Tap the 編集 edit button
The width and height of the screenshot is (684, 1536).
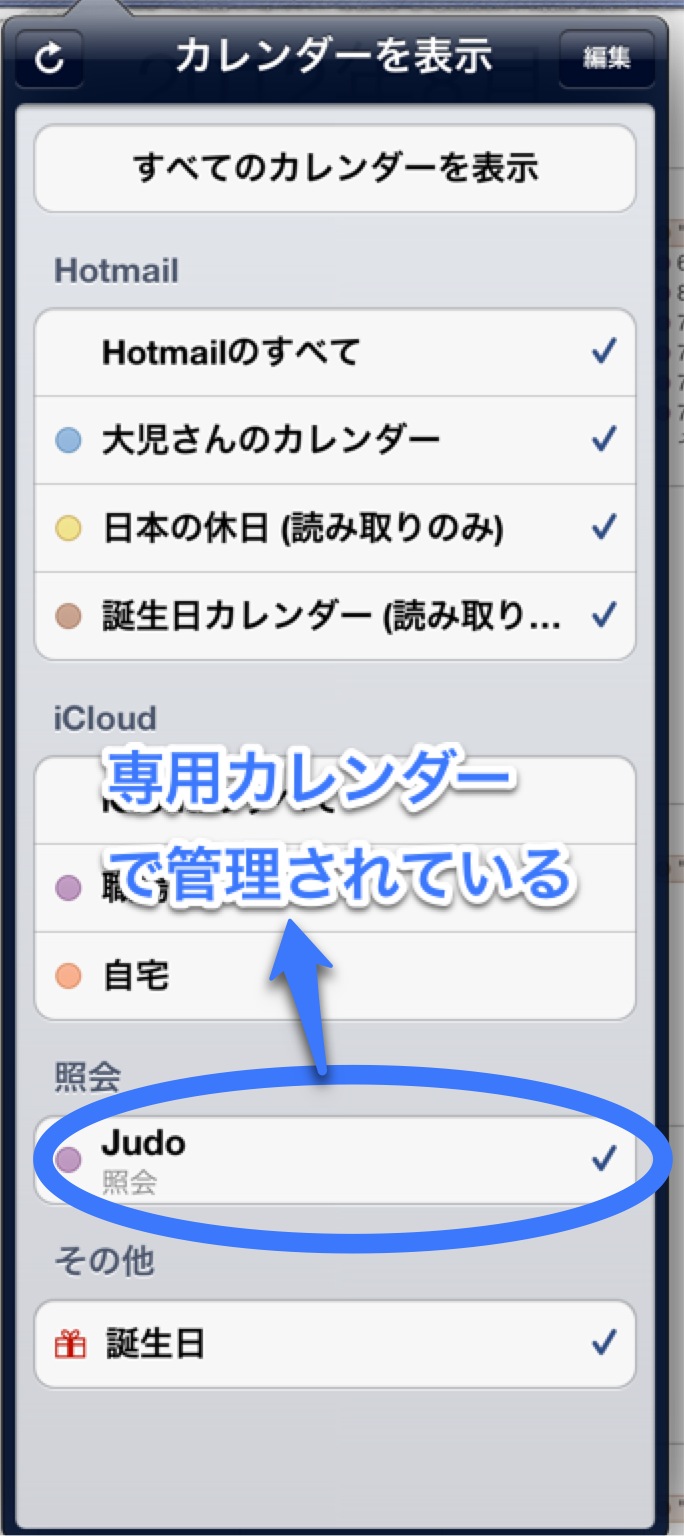click(x=607, y=58)
